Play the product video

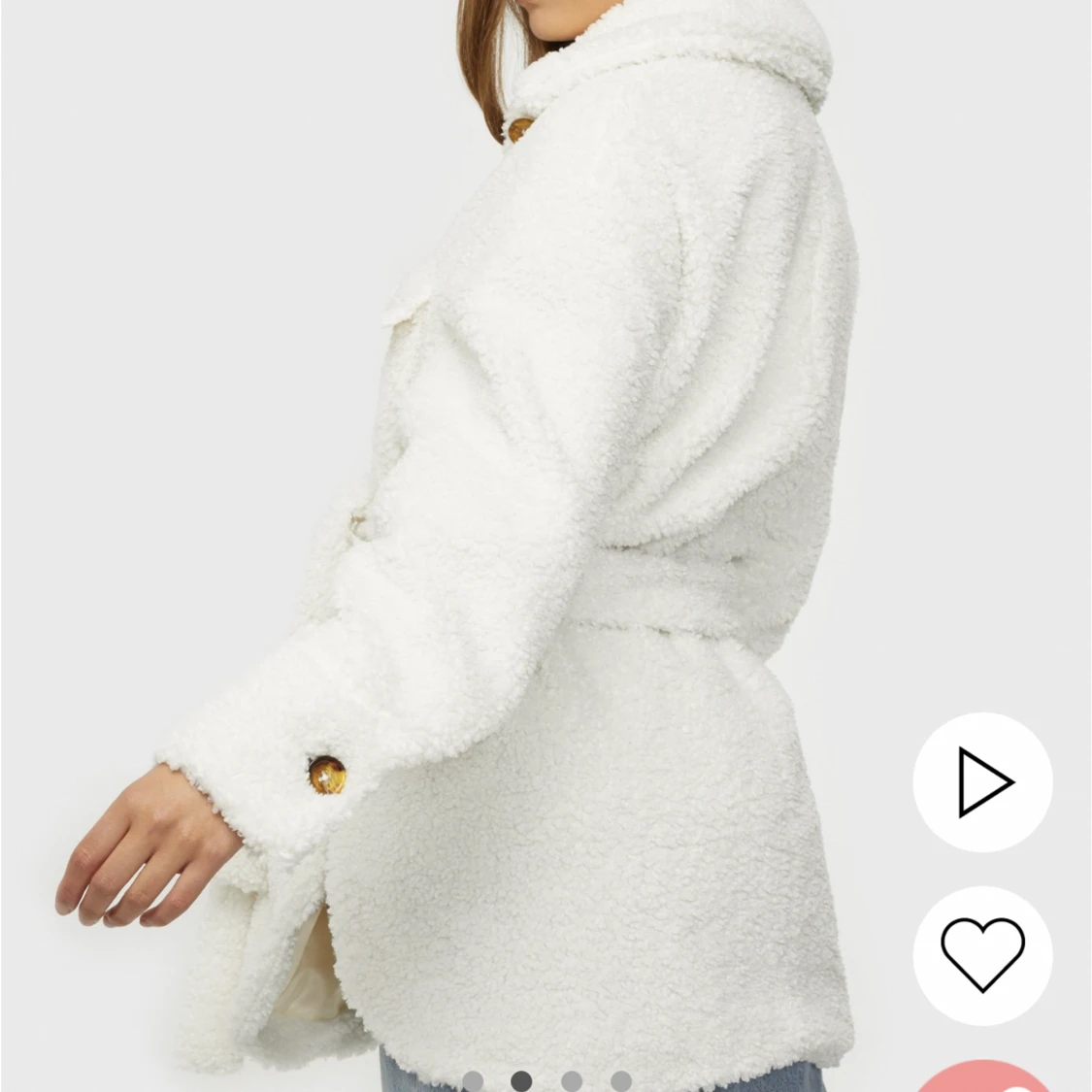pyautogui.click(x=982, y=782)
